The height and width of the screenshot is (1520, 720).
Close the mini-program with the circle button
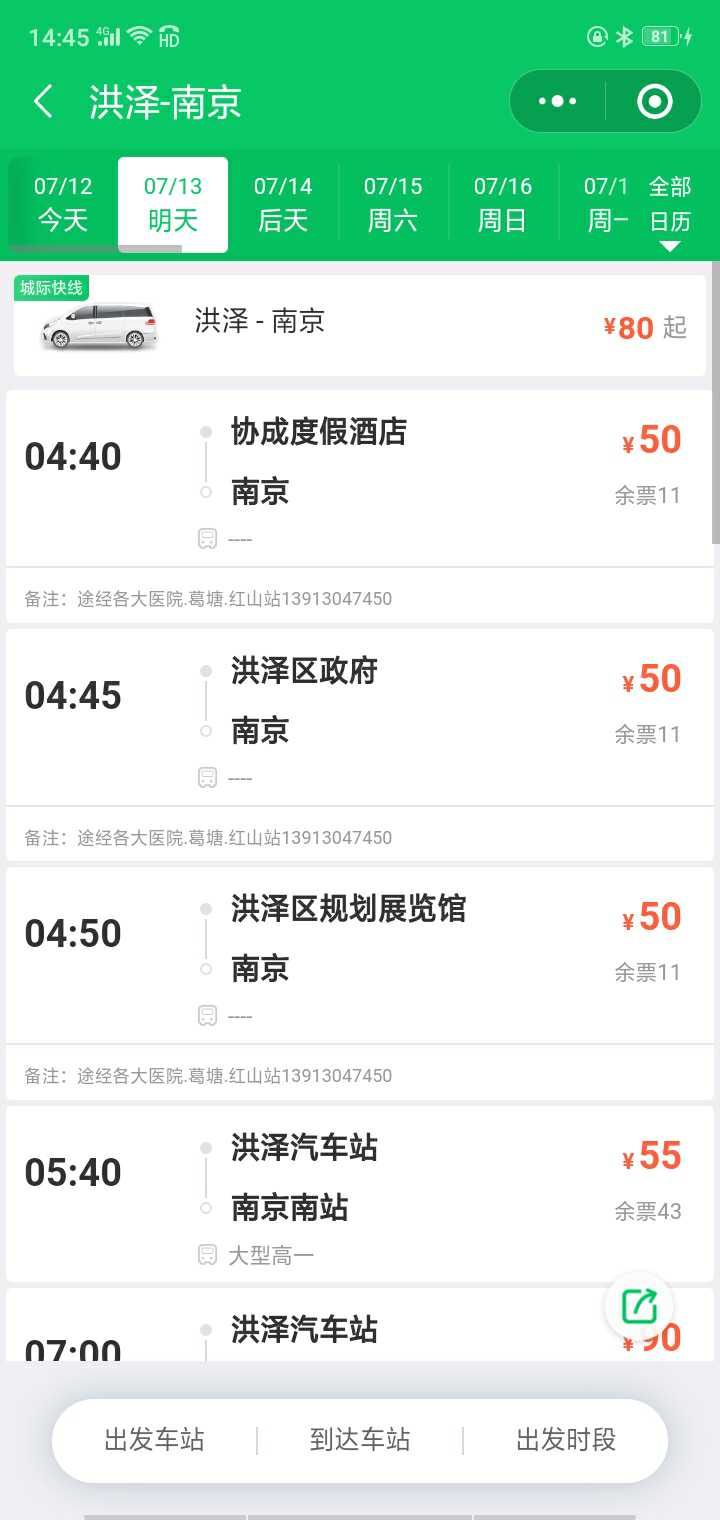(654, 101)
